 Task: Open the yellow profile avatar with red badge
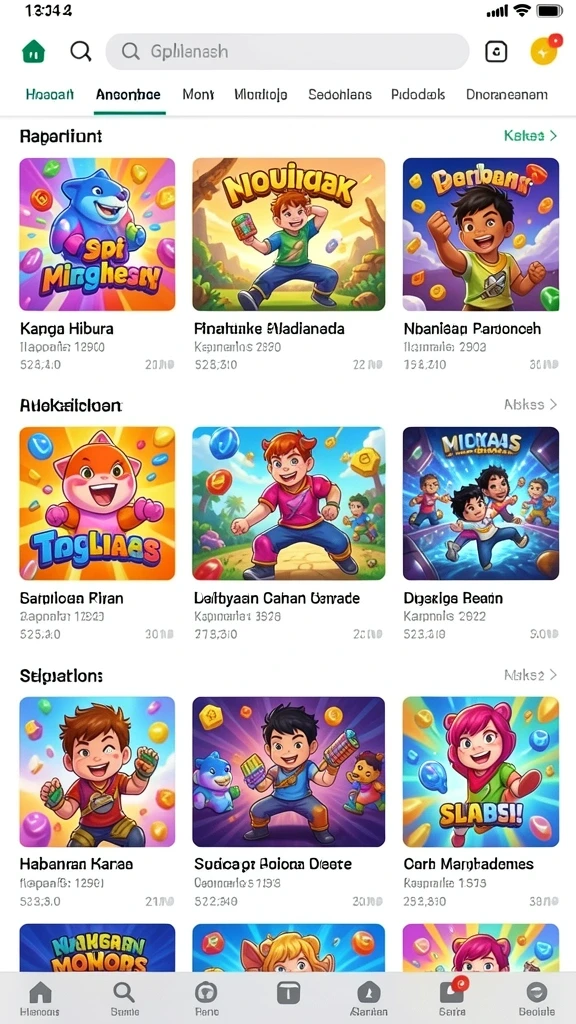[x=545, y=50]
